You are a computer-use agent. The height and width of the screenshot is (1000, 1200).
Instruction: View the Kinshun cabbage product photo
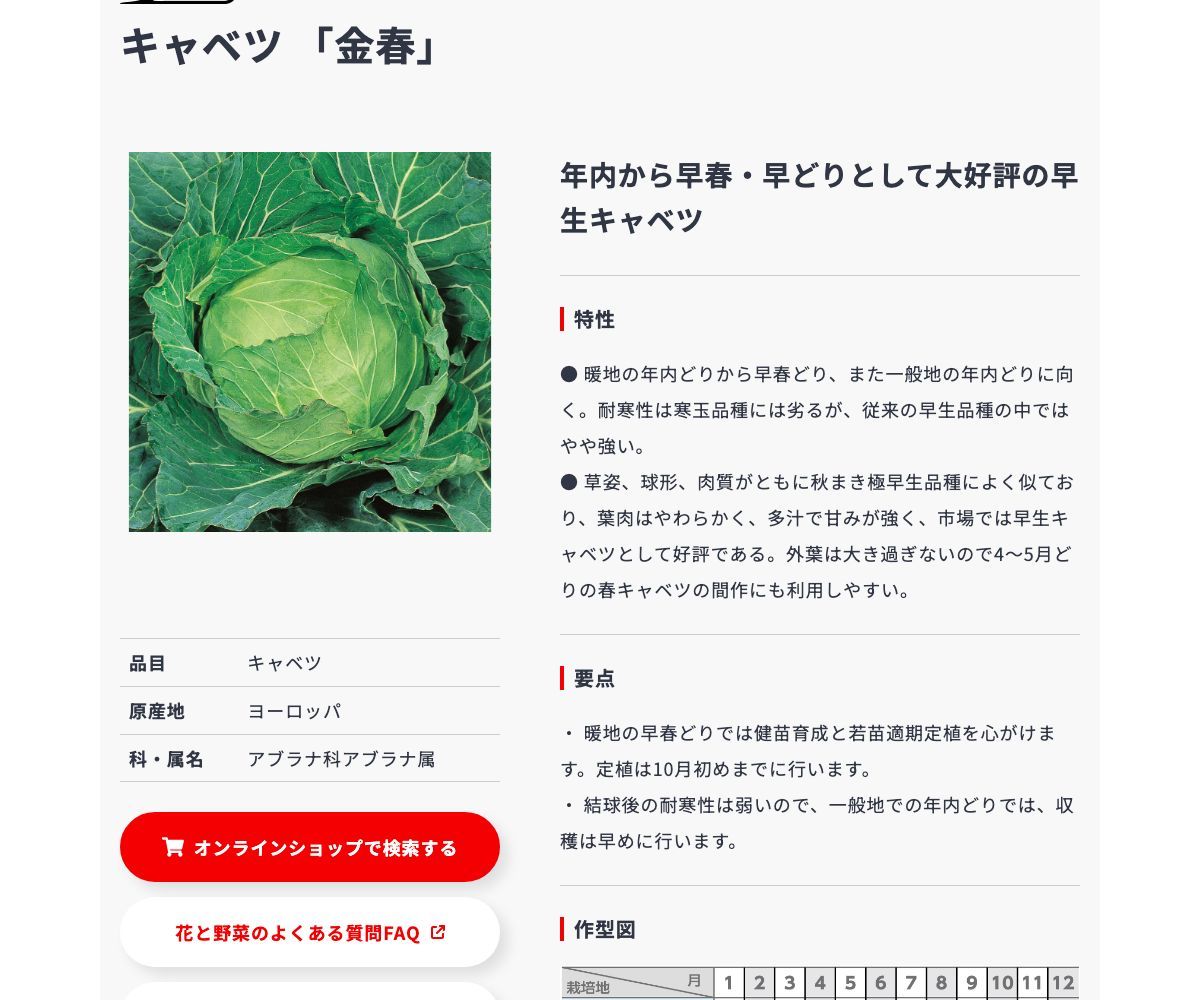310,342
